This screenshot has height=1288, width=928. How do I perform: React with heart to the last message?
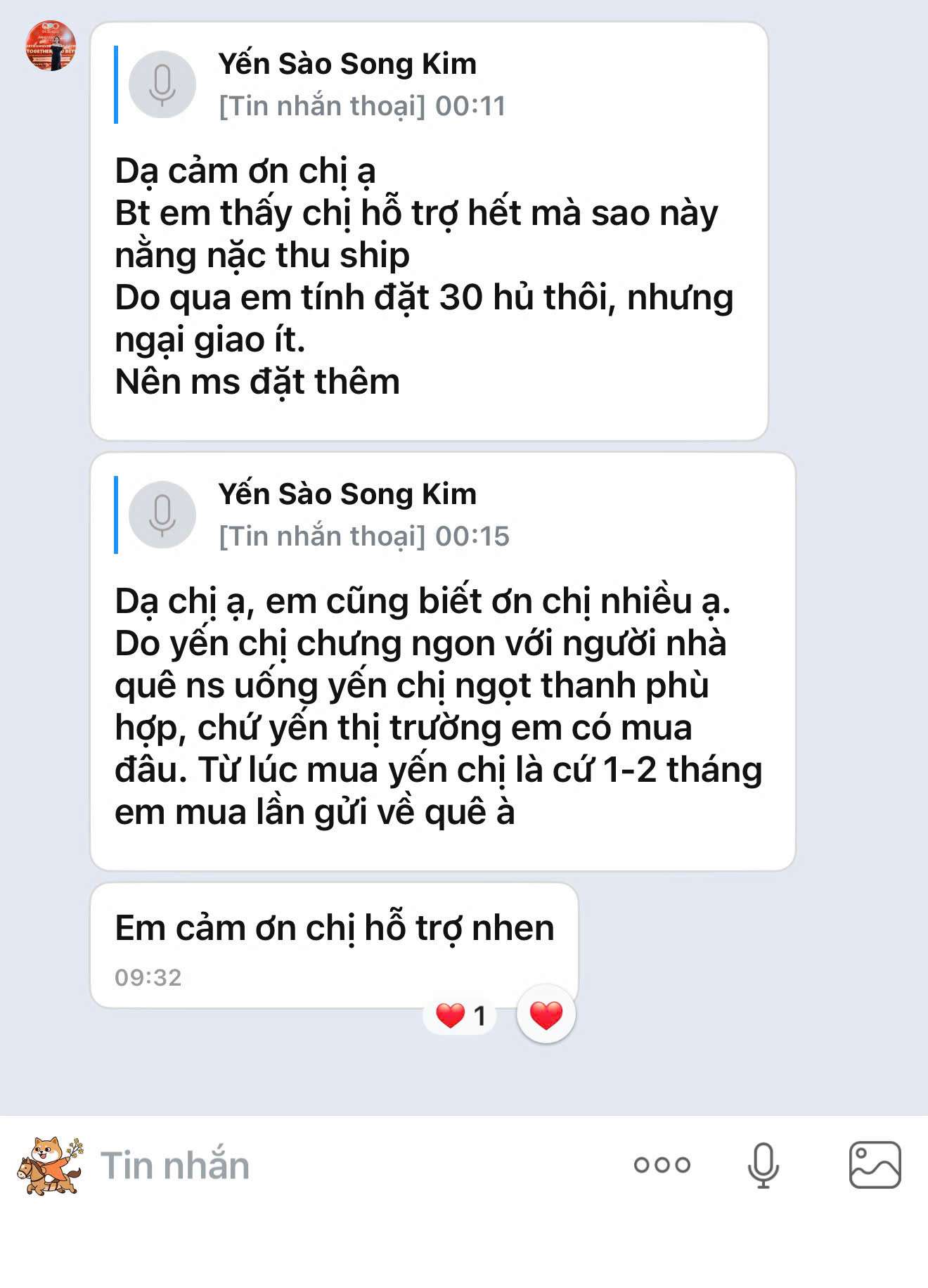546,1015
